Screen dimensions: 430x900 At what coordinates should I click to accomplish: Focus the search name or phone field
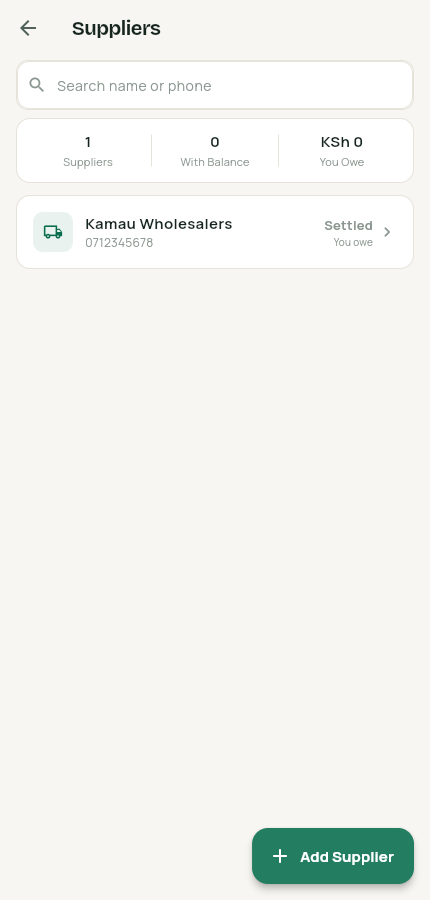click(x=215, y=86)
